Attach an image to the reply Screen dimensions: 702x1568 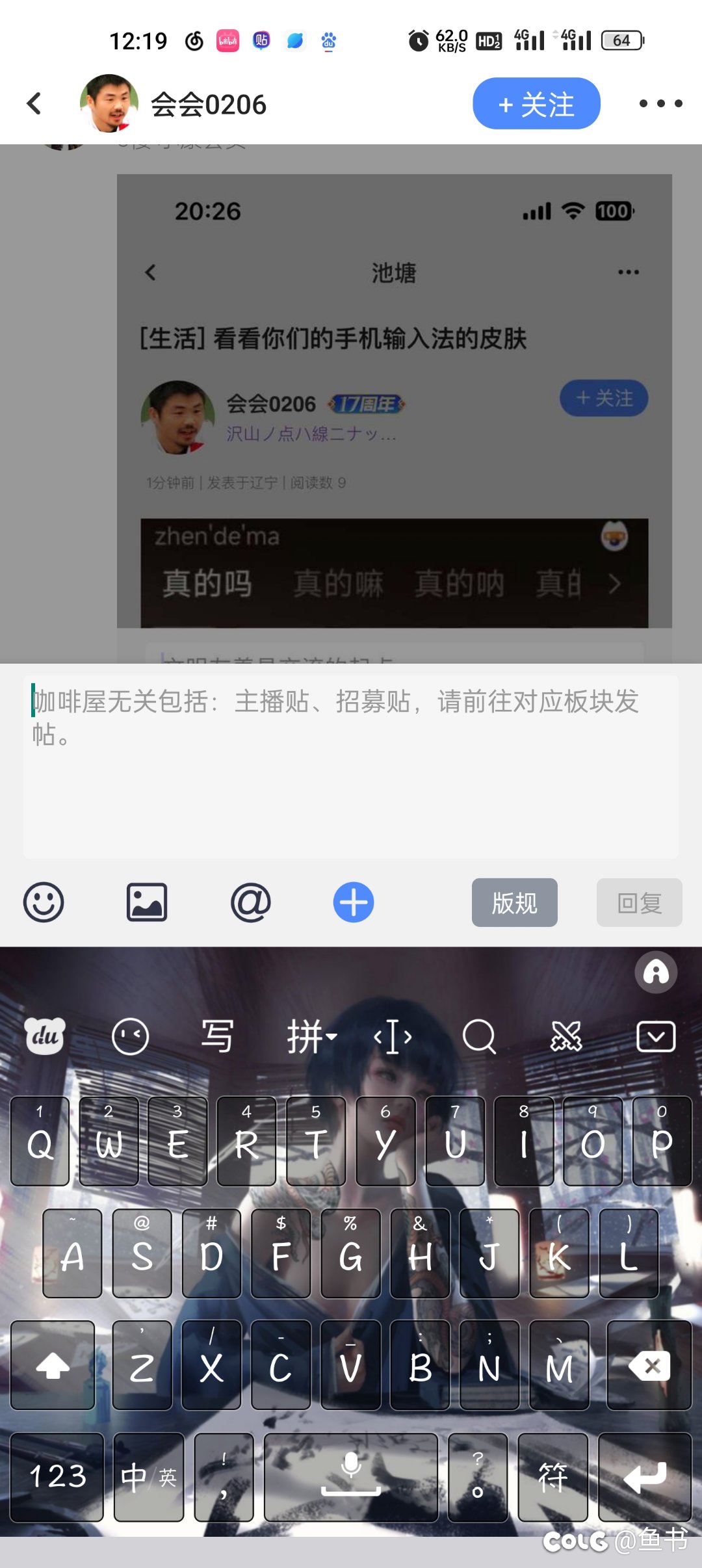pyautogui.click(x=147, y=902)
